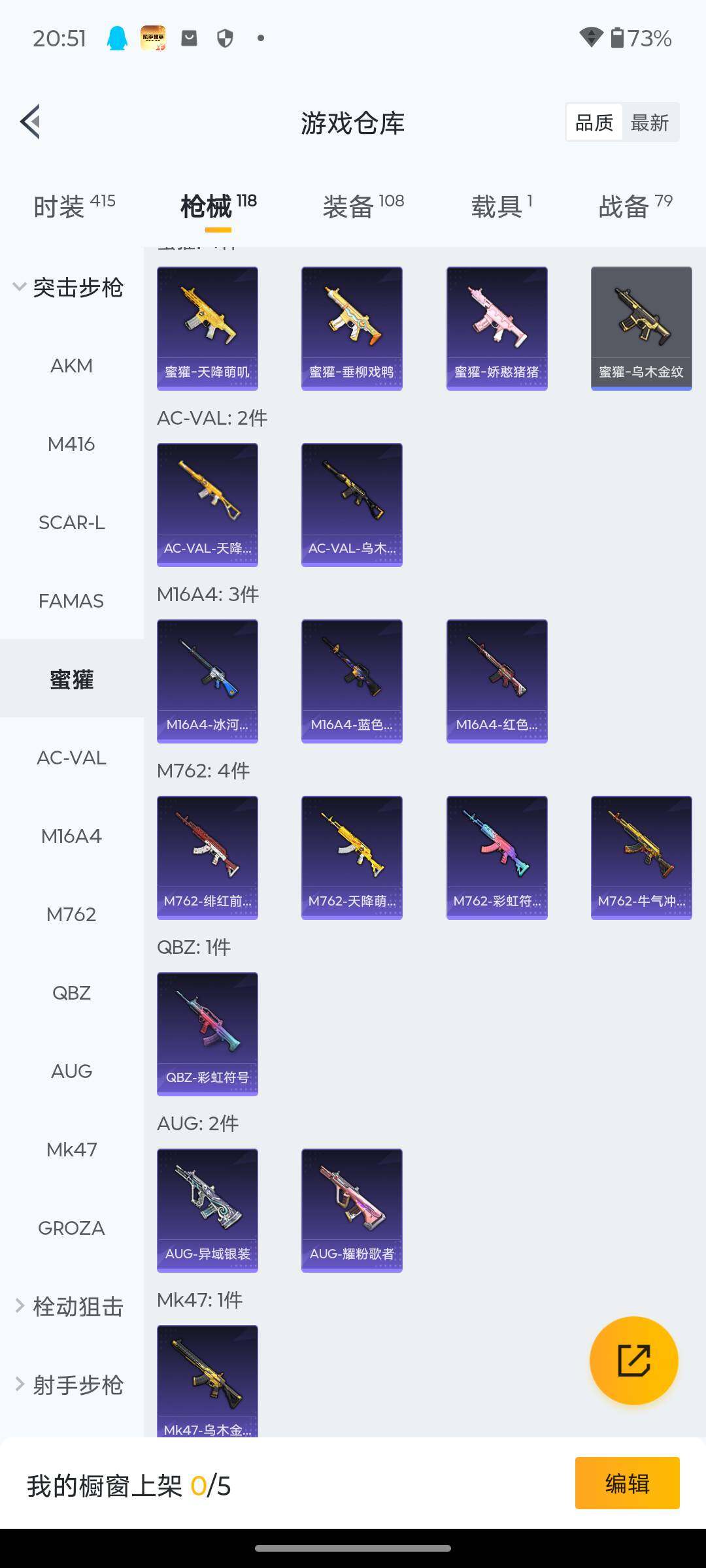This screenshot has width=706, height=1568.
Task: Open the 蜜獾-乌木金纹 skin
Action: coord(641,328)
